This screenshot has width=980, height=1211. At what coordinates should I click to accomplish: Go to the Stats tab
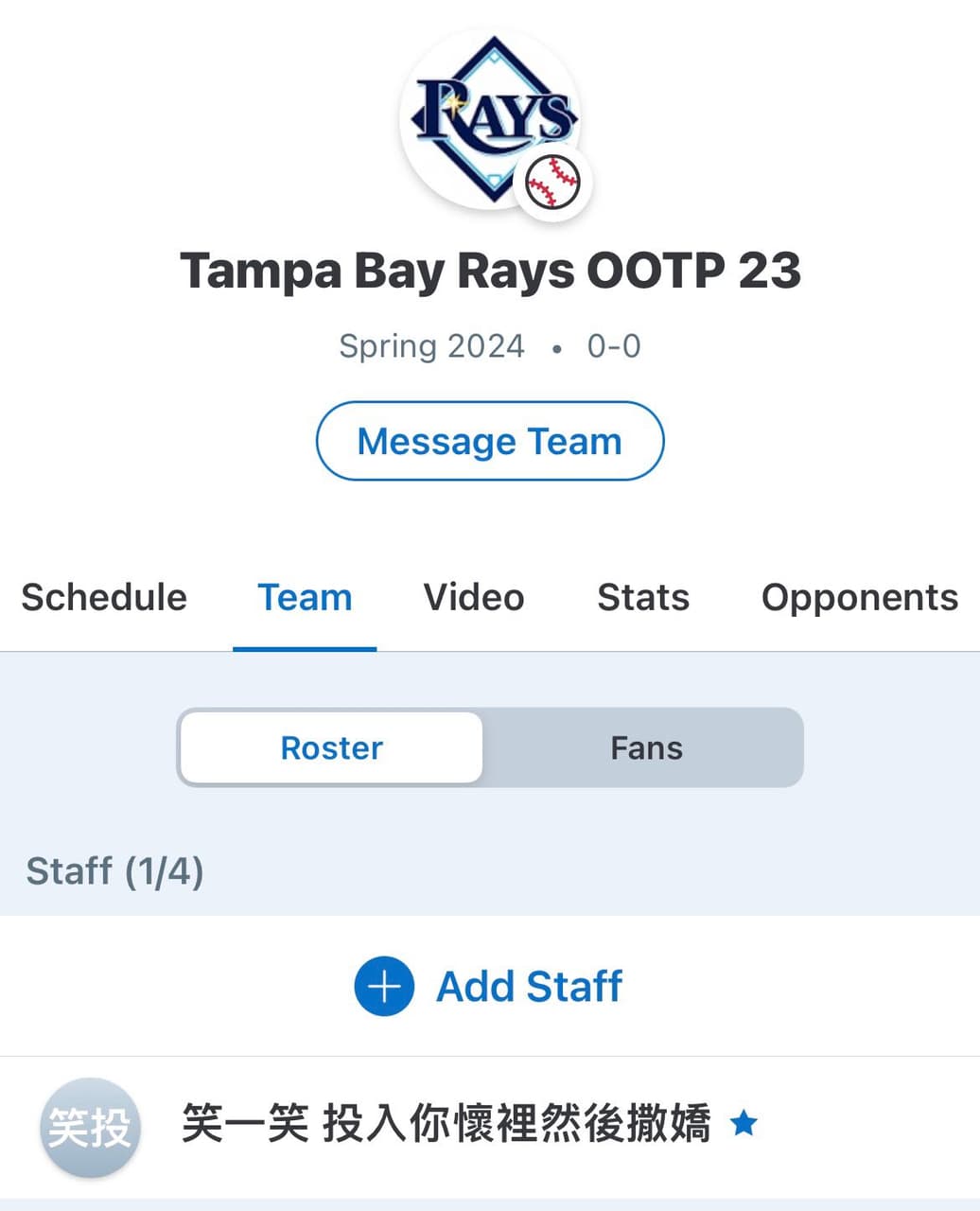tap(643, 598)
